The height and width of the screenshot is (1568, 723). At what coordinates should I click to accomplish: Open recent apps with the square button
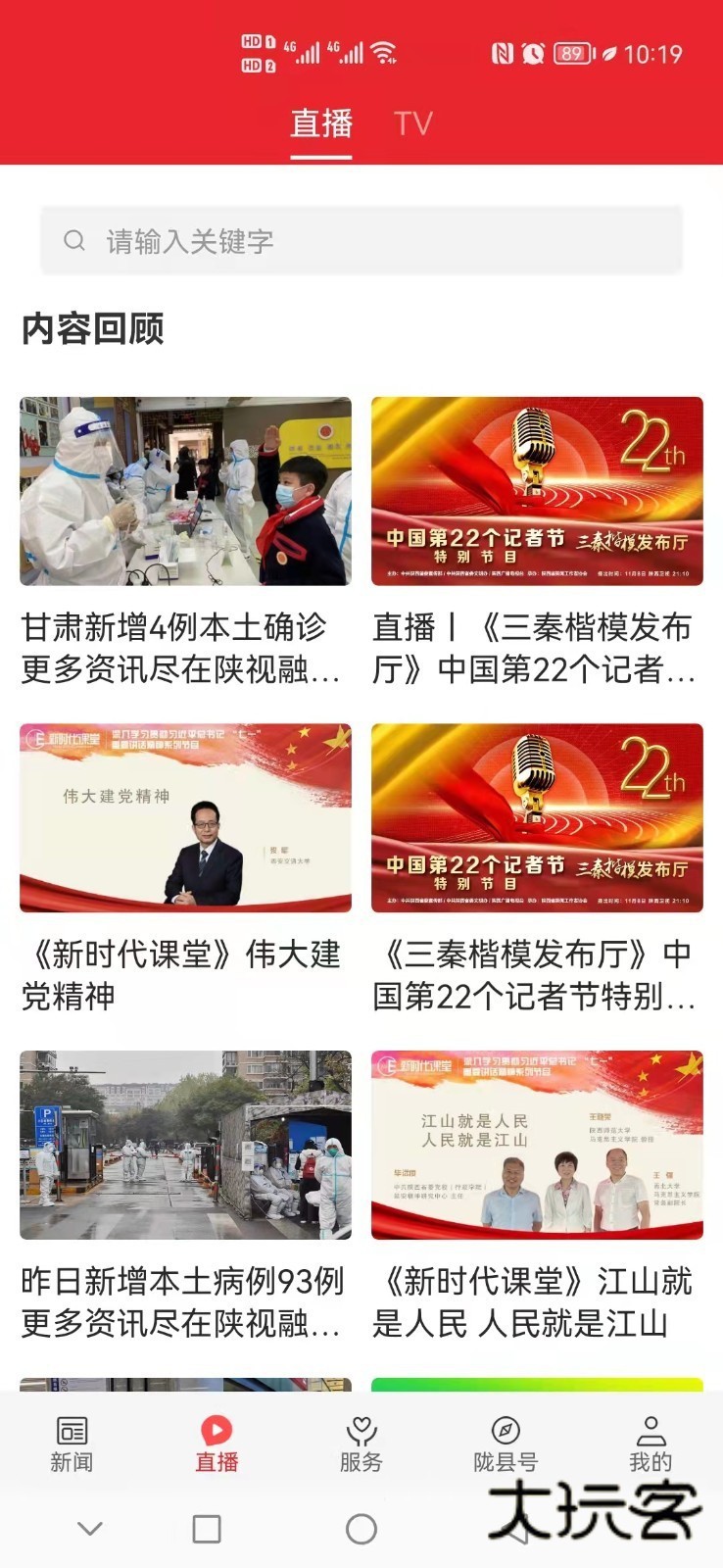(x=207, y=1529)
